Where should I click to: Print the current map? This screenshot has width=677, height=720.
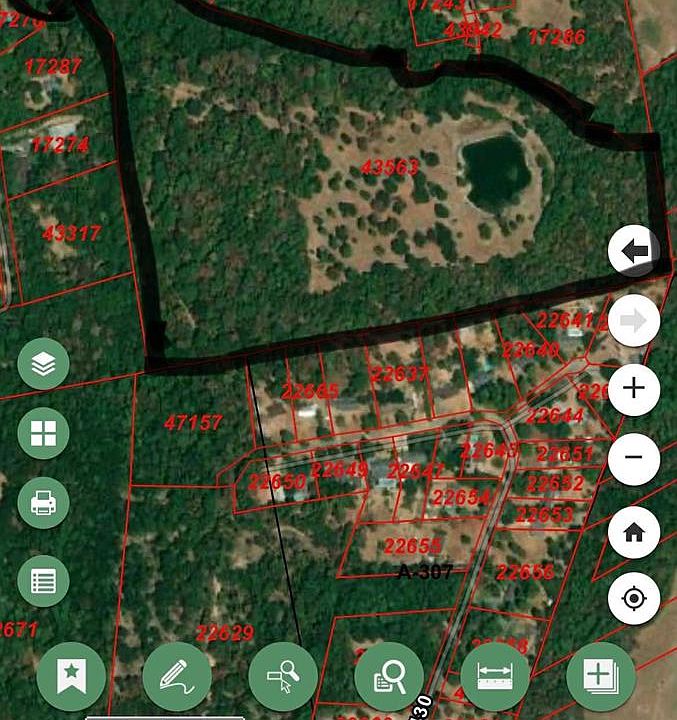pyautogui.click(x=43, y=503)
